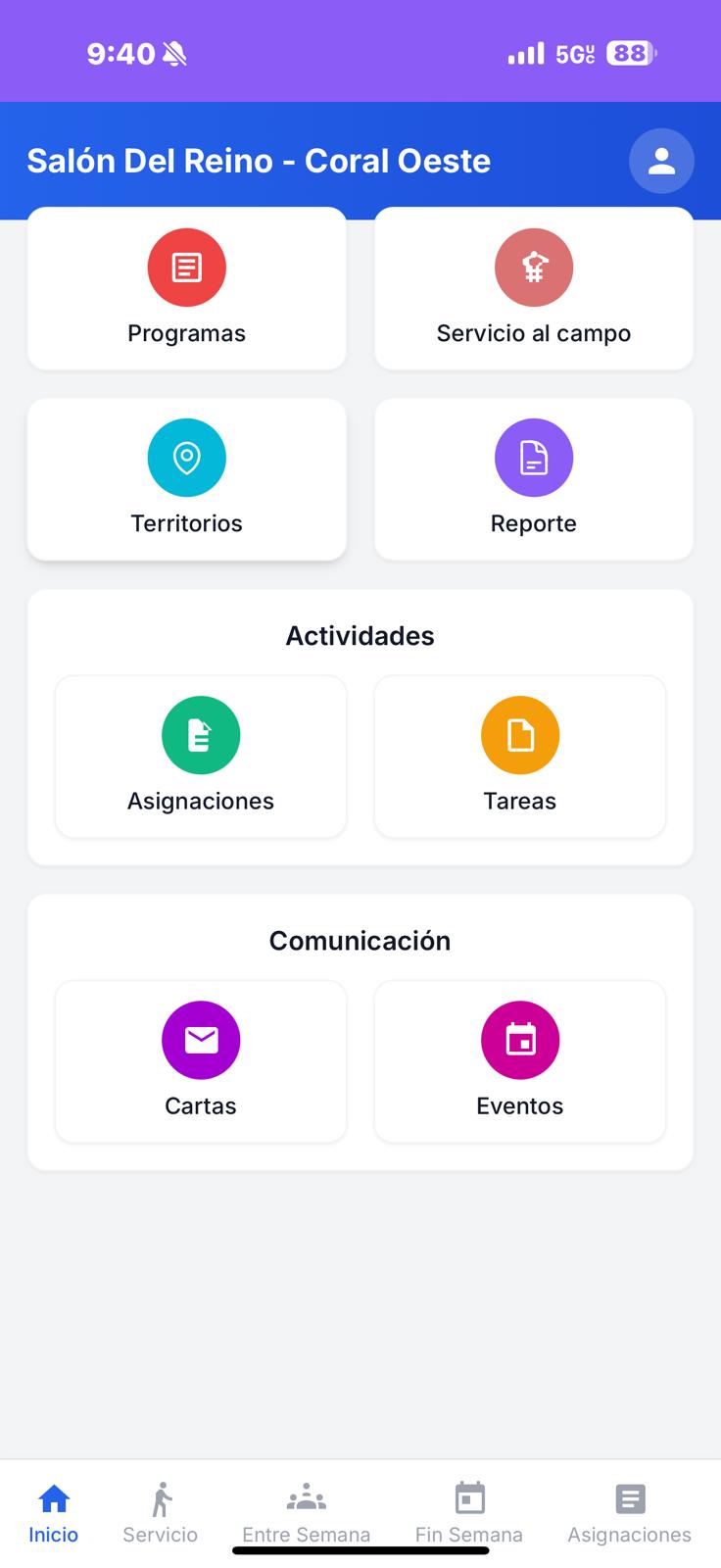Open the Programas card

[x=186, y=289]
